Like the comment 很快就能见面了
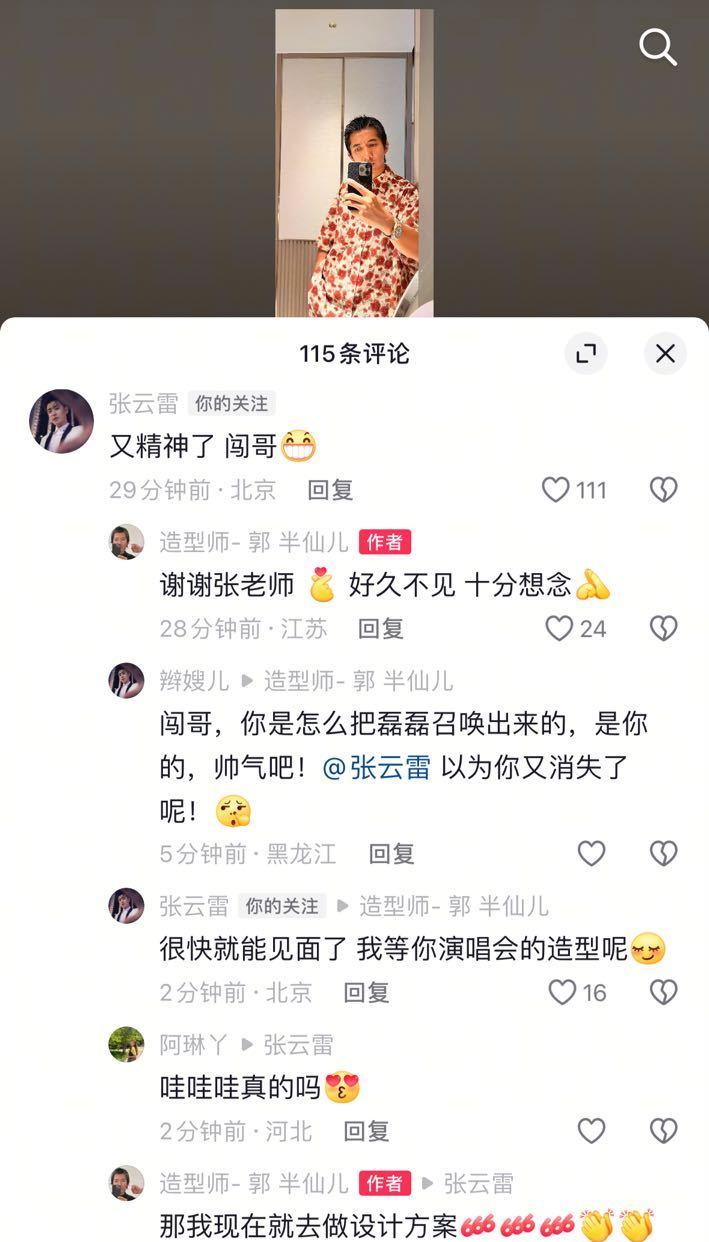Image resolution: width=709 pixels, height=1242 pixels. [563, 992]
